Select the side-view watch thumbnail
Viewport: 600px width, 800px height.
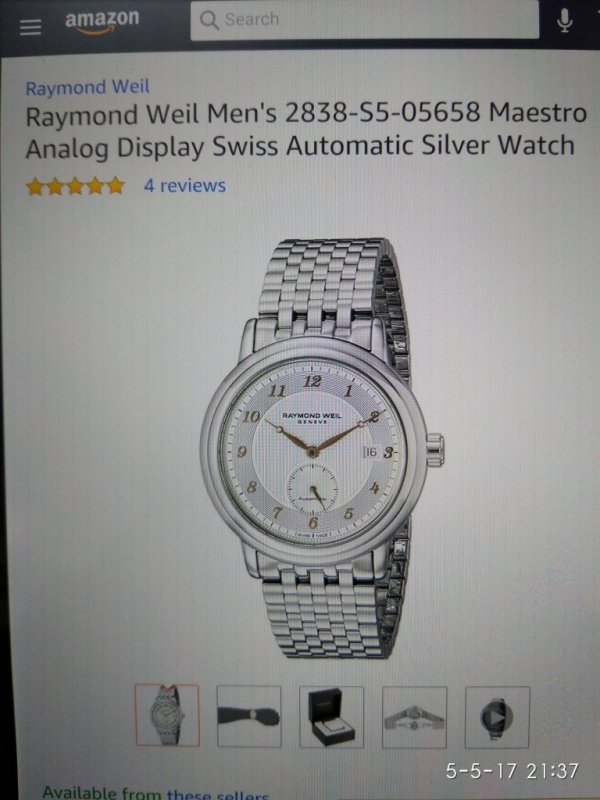click(x=249, y=716)
